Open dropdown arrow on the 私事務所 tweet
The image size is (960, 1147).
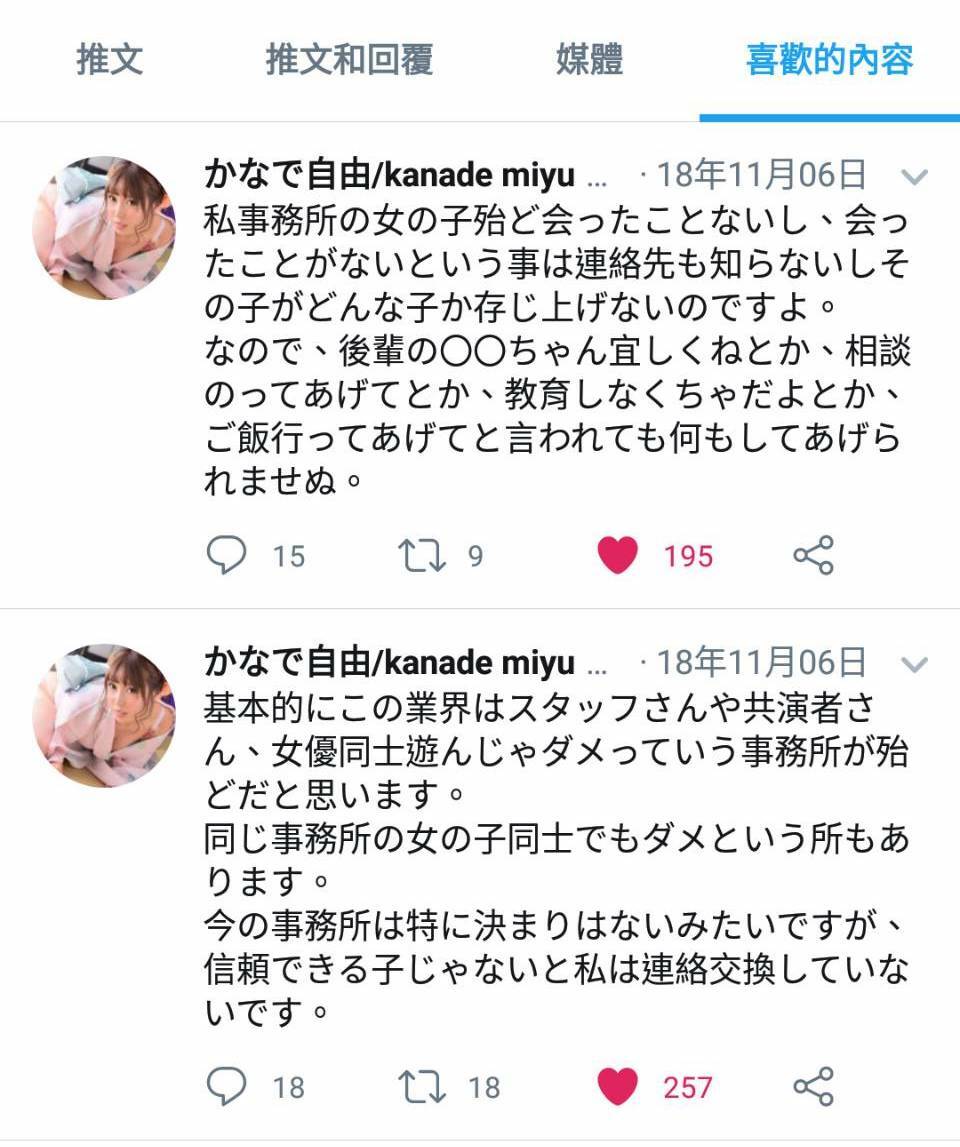914,178
